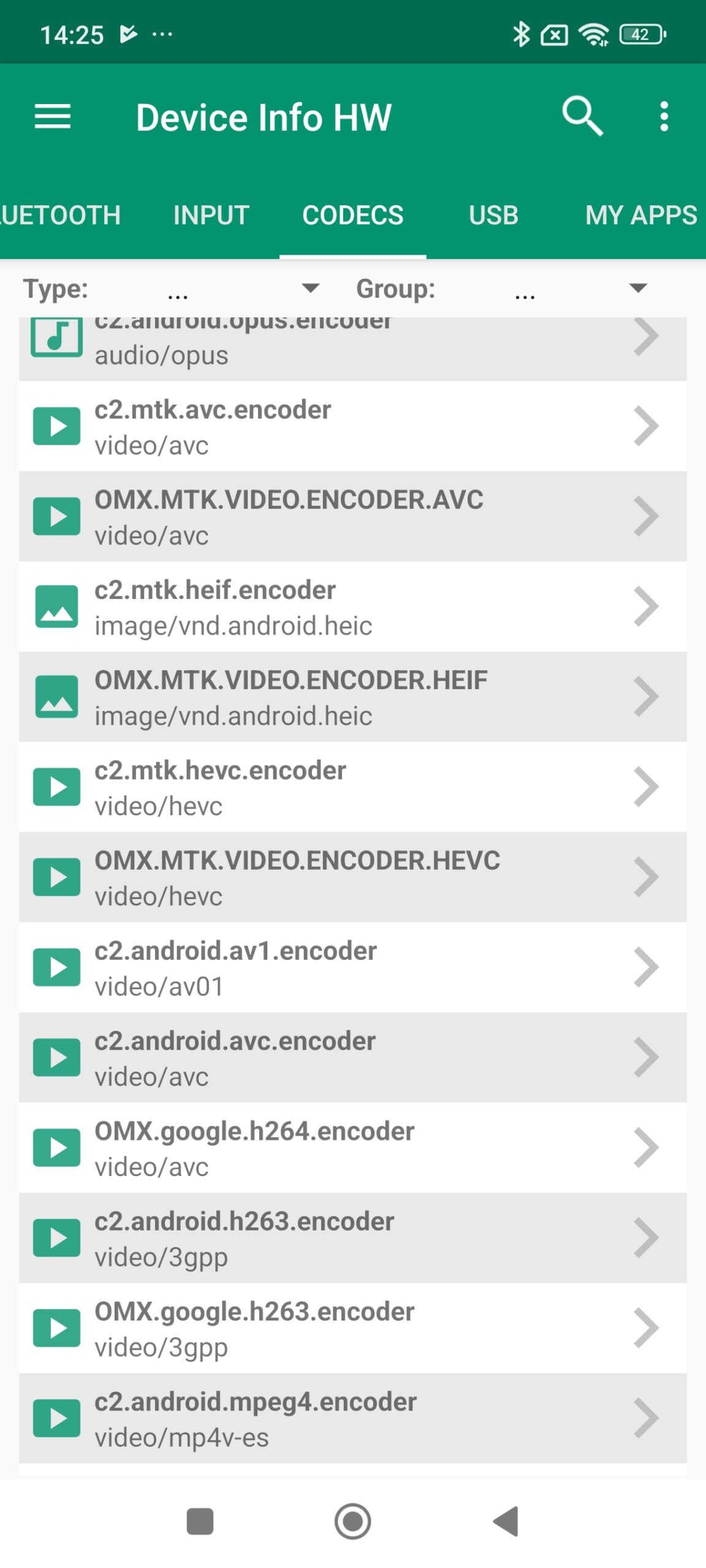The width and height of the screenshot is (706, 1568).
Task: Select c2.android.avc.encoder row
Action: tap(352, 1057)
